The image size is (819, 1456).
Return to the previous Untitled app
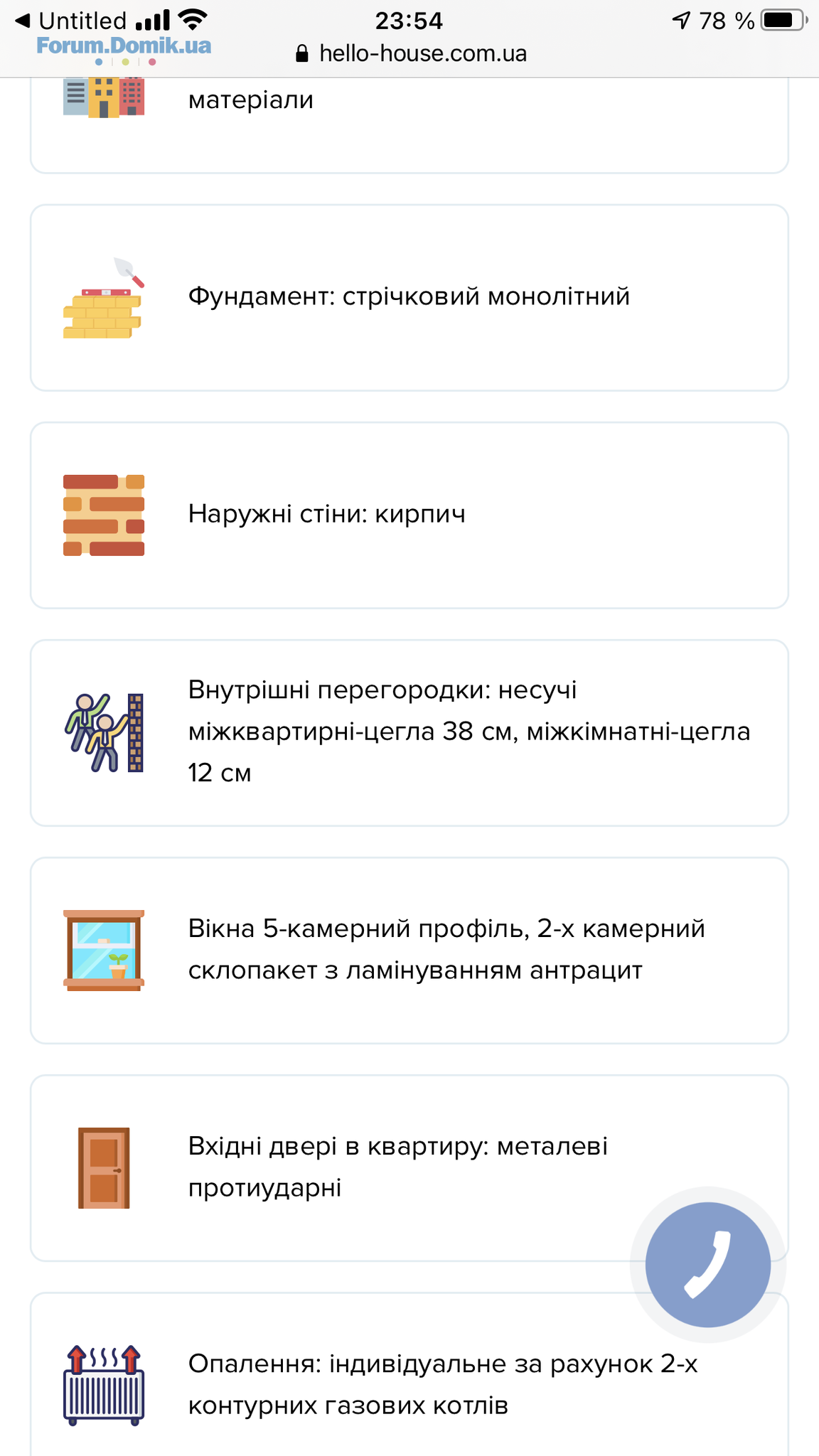[71, 21]
